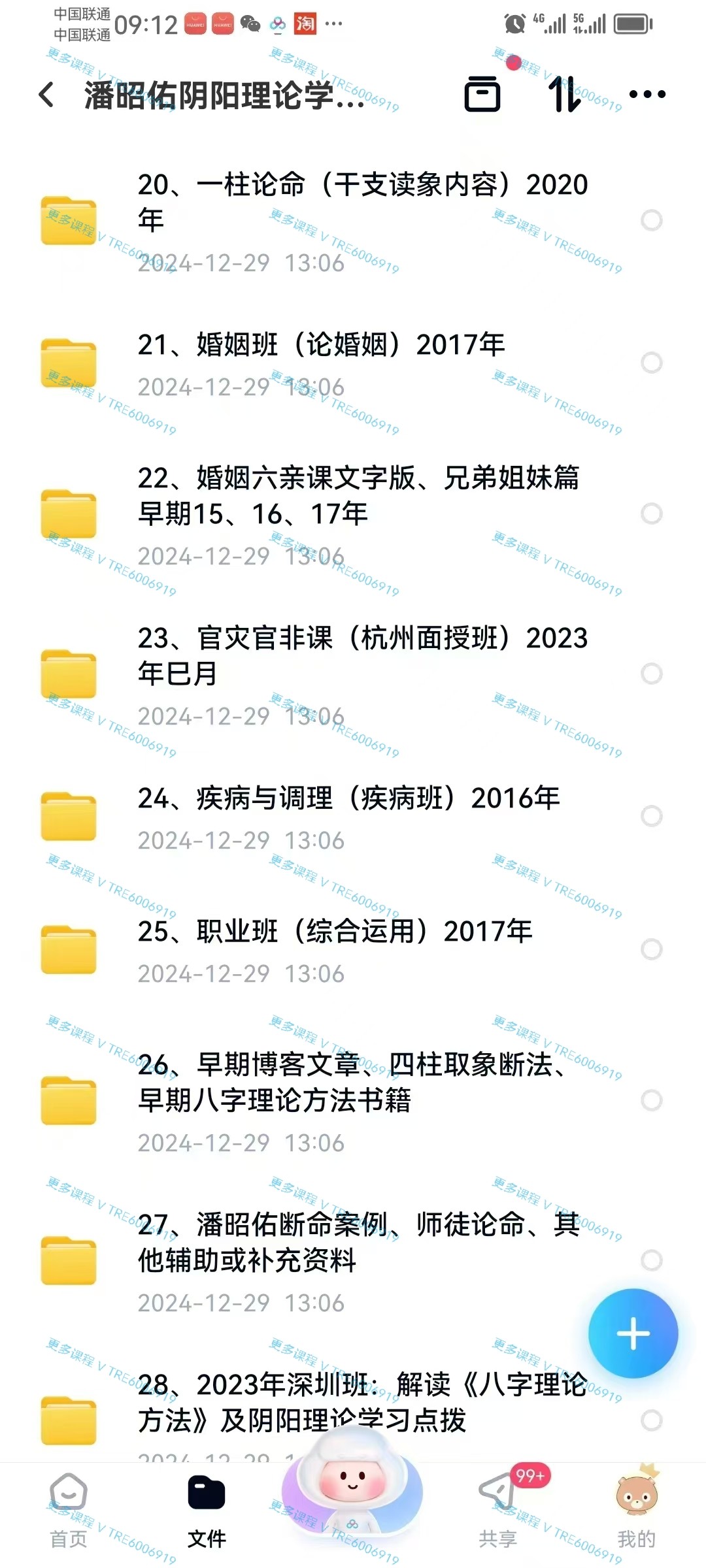Tap the blue plus floating button
Screen dimensions: 706x1568
pos(633,1333)
